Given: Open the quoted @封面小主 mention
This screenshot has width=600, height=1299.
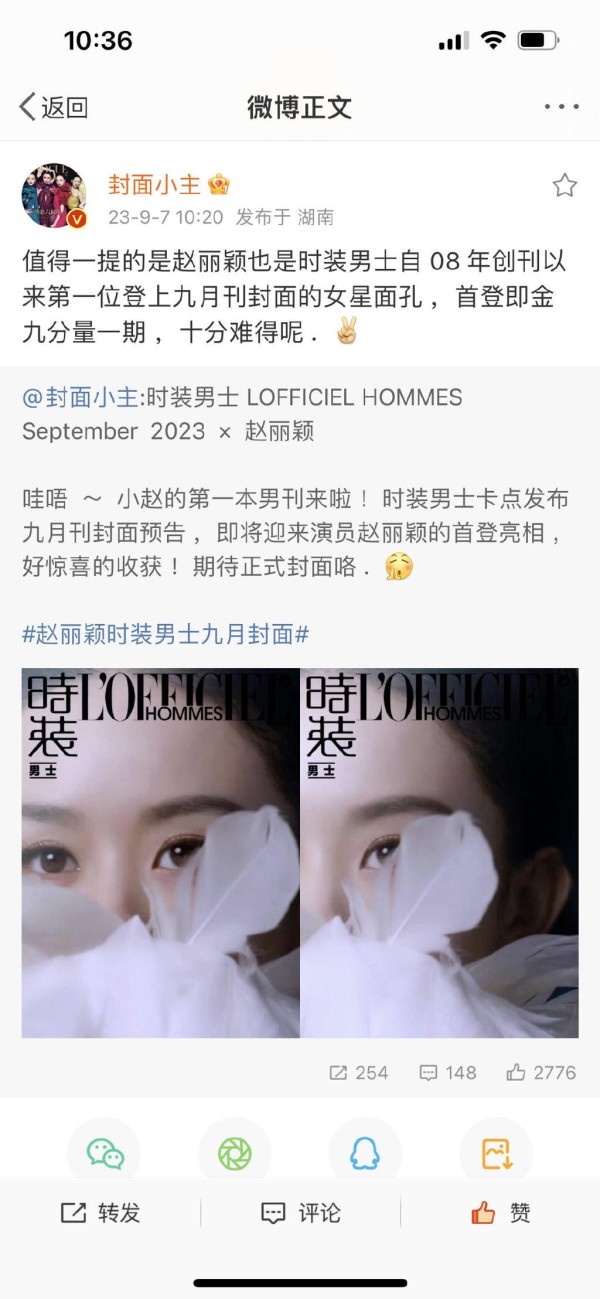Looking at the screenshot, I should tap(80, 397).
